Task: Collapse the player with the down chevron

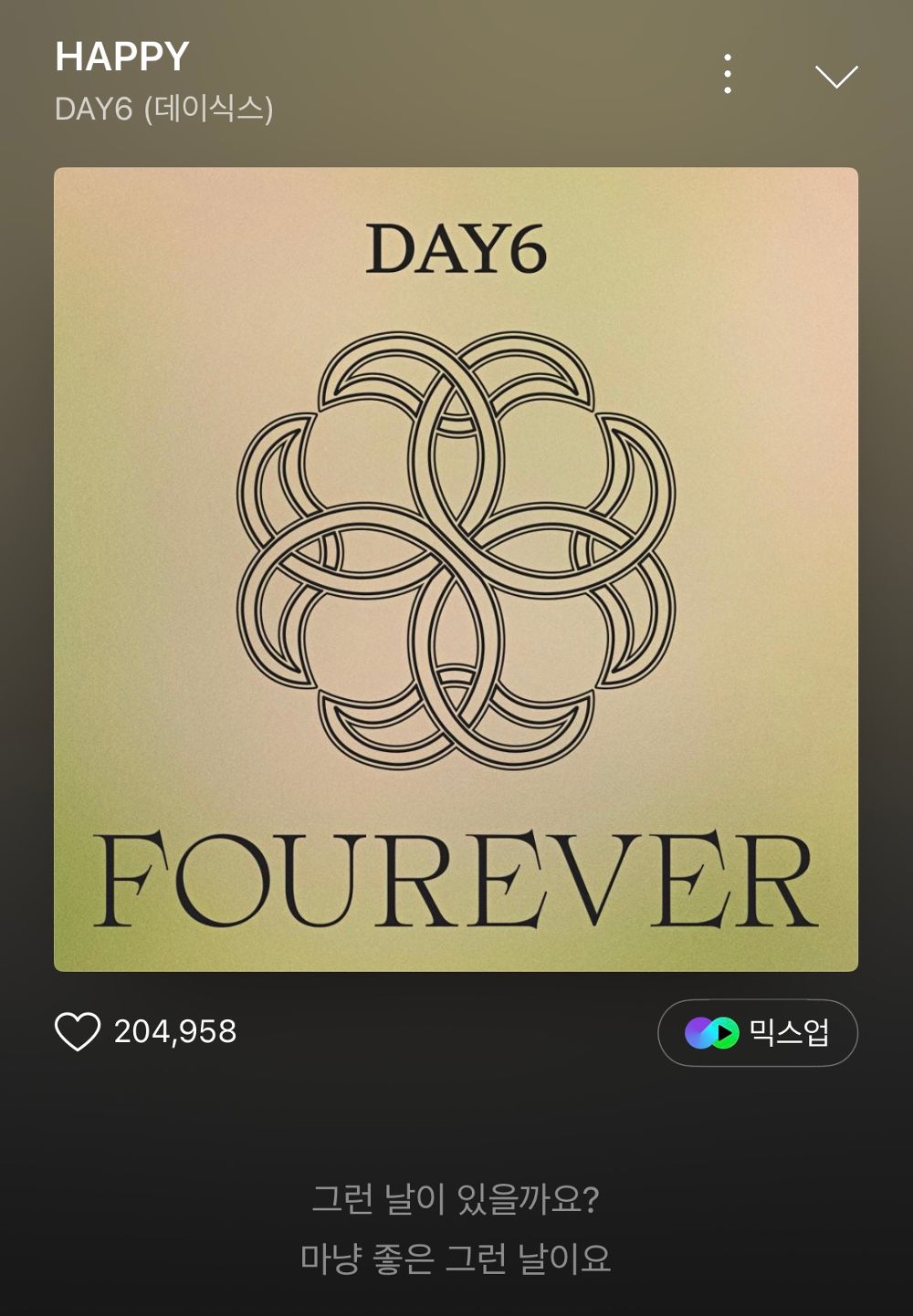Action: pos(835,76)
